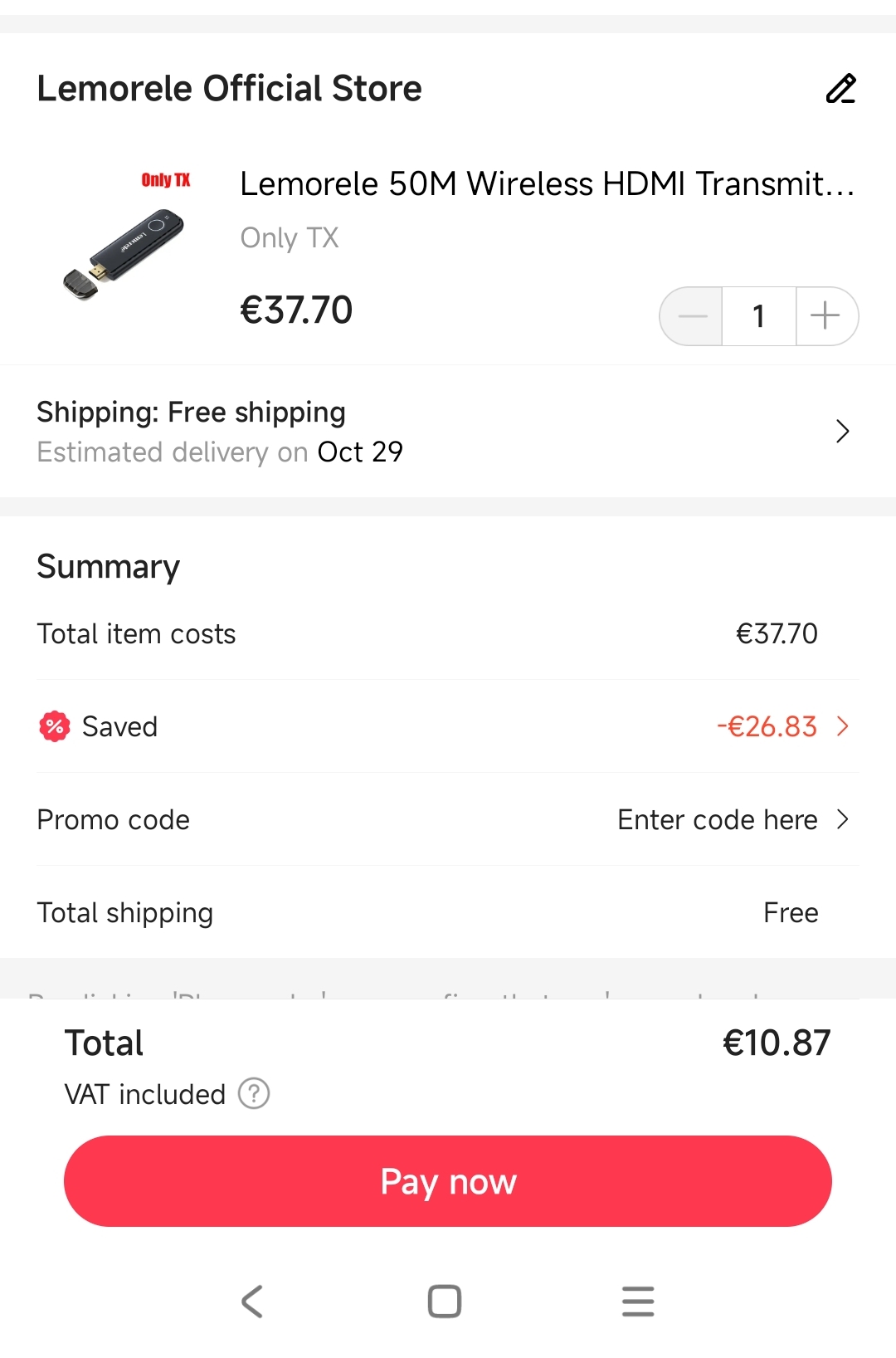Decrease quantity with the minus button
896x1358 pixels.
tap(692, 316)
